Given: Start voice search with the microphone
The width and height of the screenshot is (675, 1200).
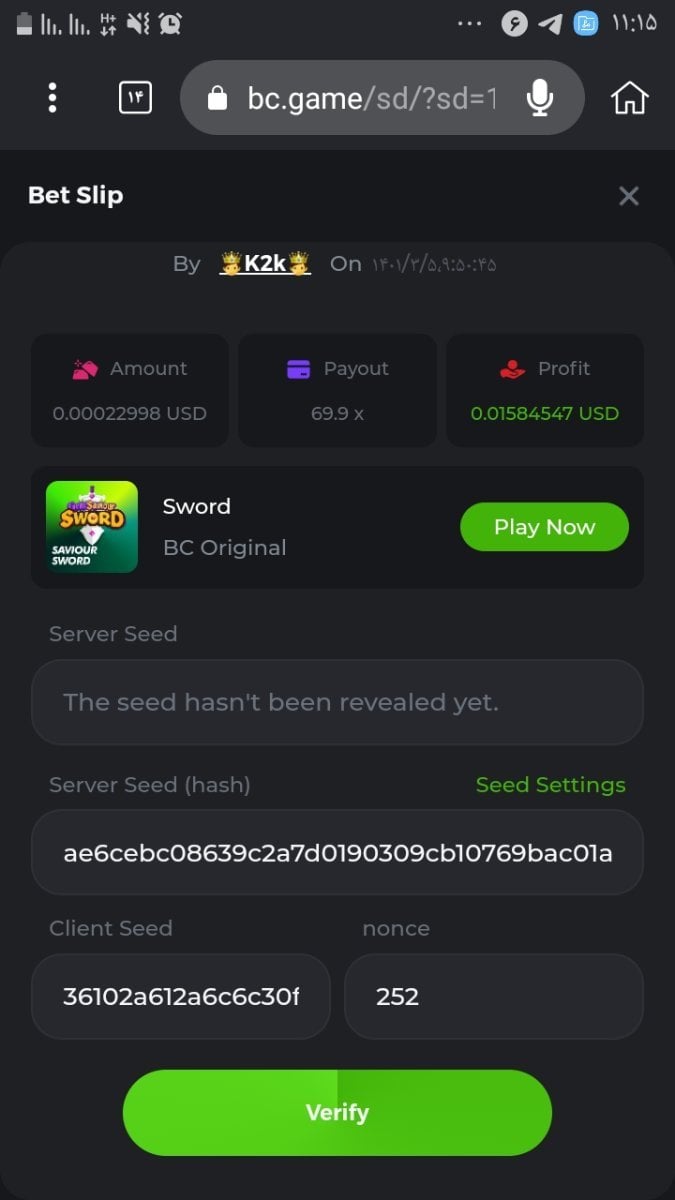Looking at the screenshot, I should click(x=540, y=98).
